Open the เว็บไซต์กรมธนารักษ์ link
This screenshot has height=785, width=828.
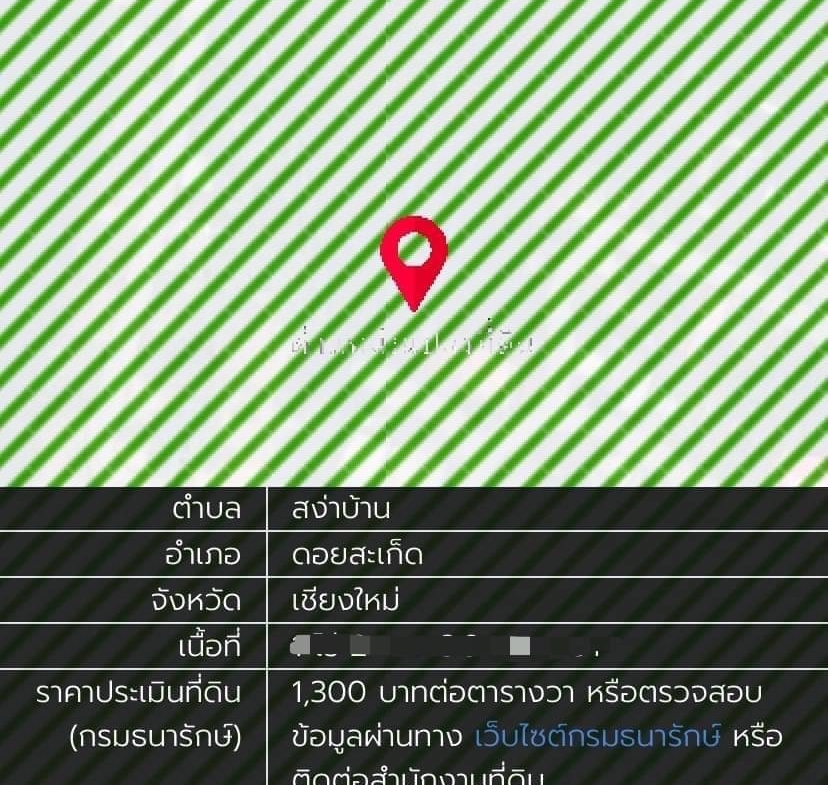[598, 738]
